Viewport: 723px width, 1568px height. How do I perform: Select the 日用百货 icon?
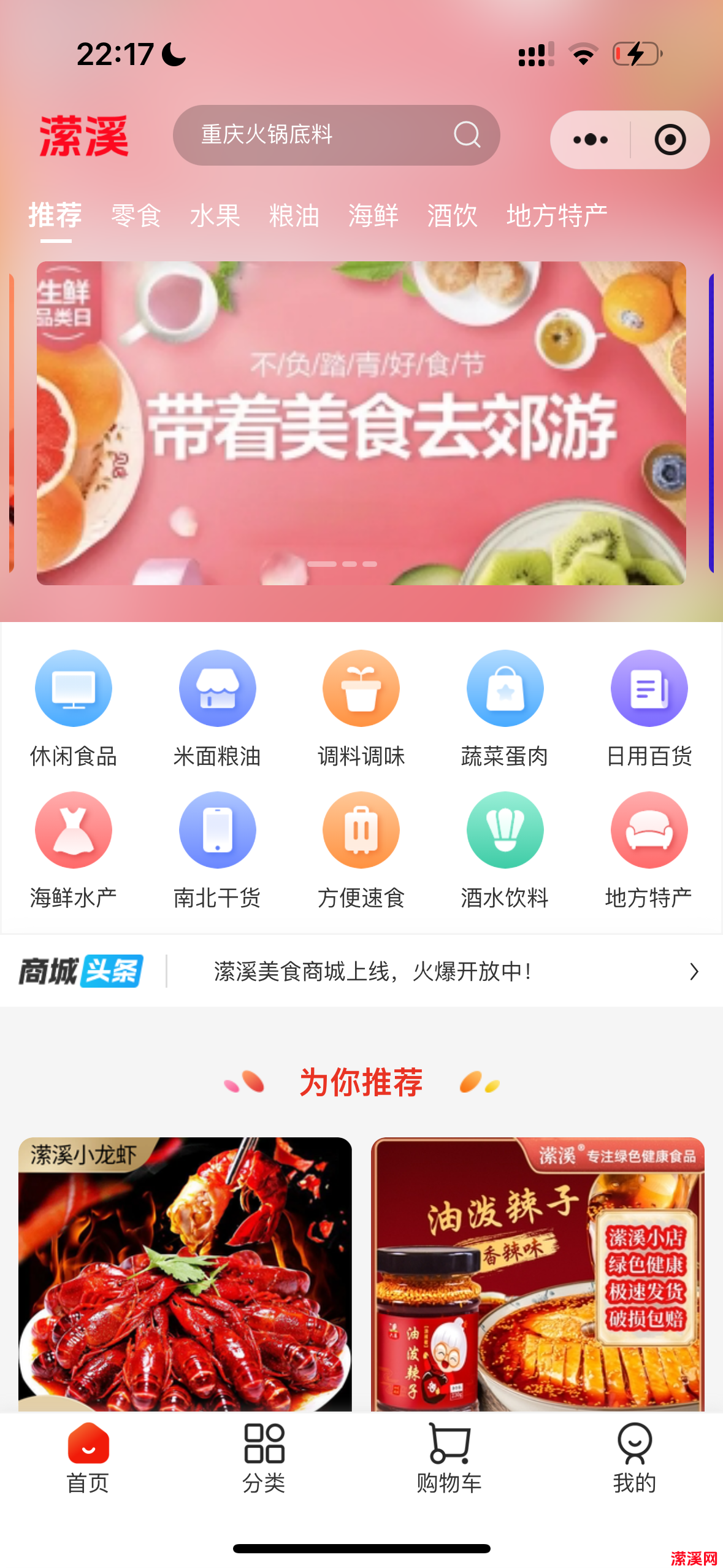(x=649, y=688)
